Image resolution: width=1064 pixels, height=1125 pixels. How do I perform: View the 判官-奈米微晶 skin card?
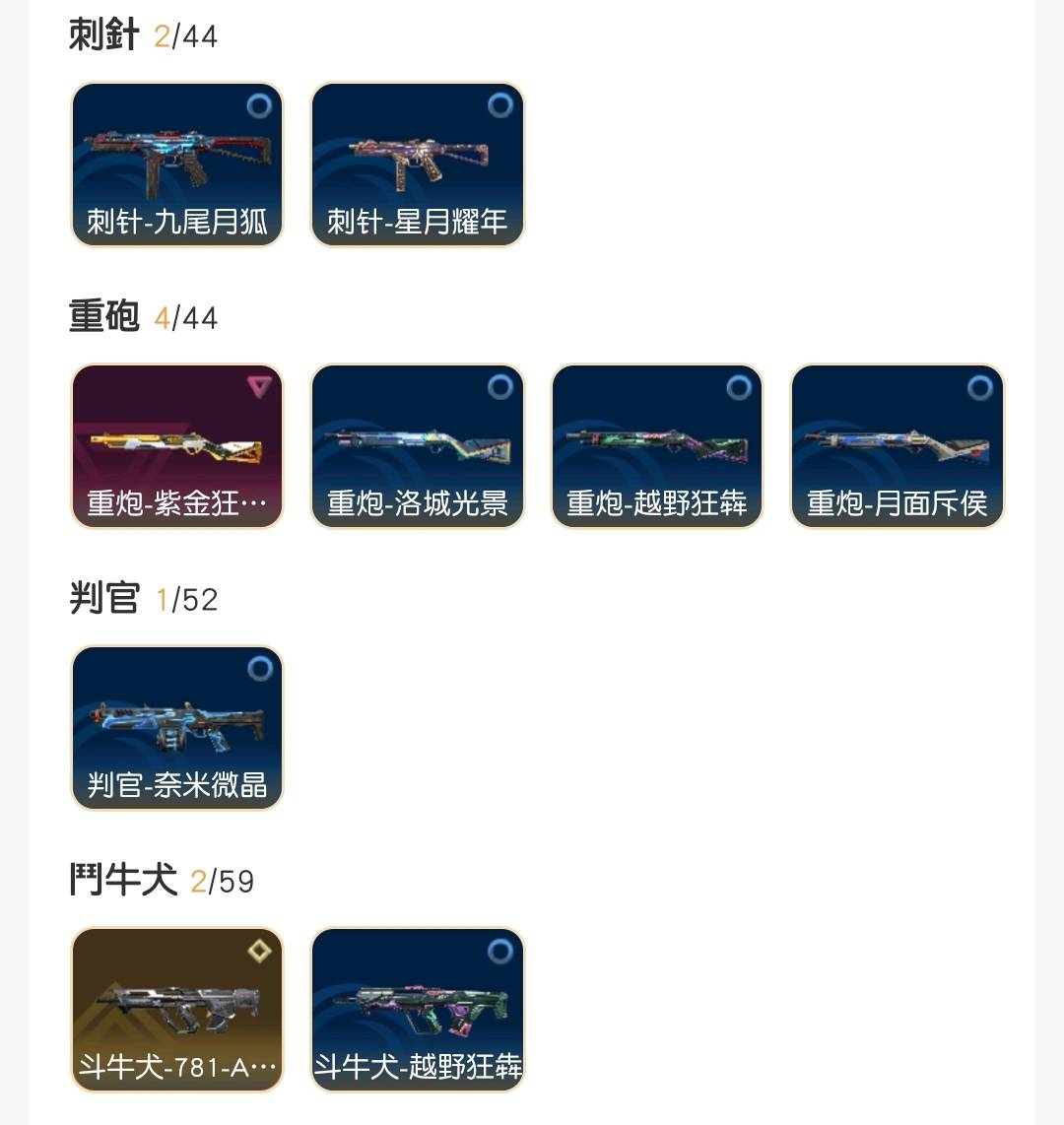coord(177,728)
